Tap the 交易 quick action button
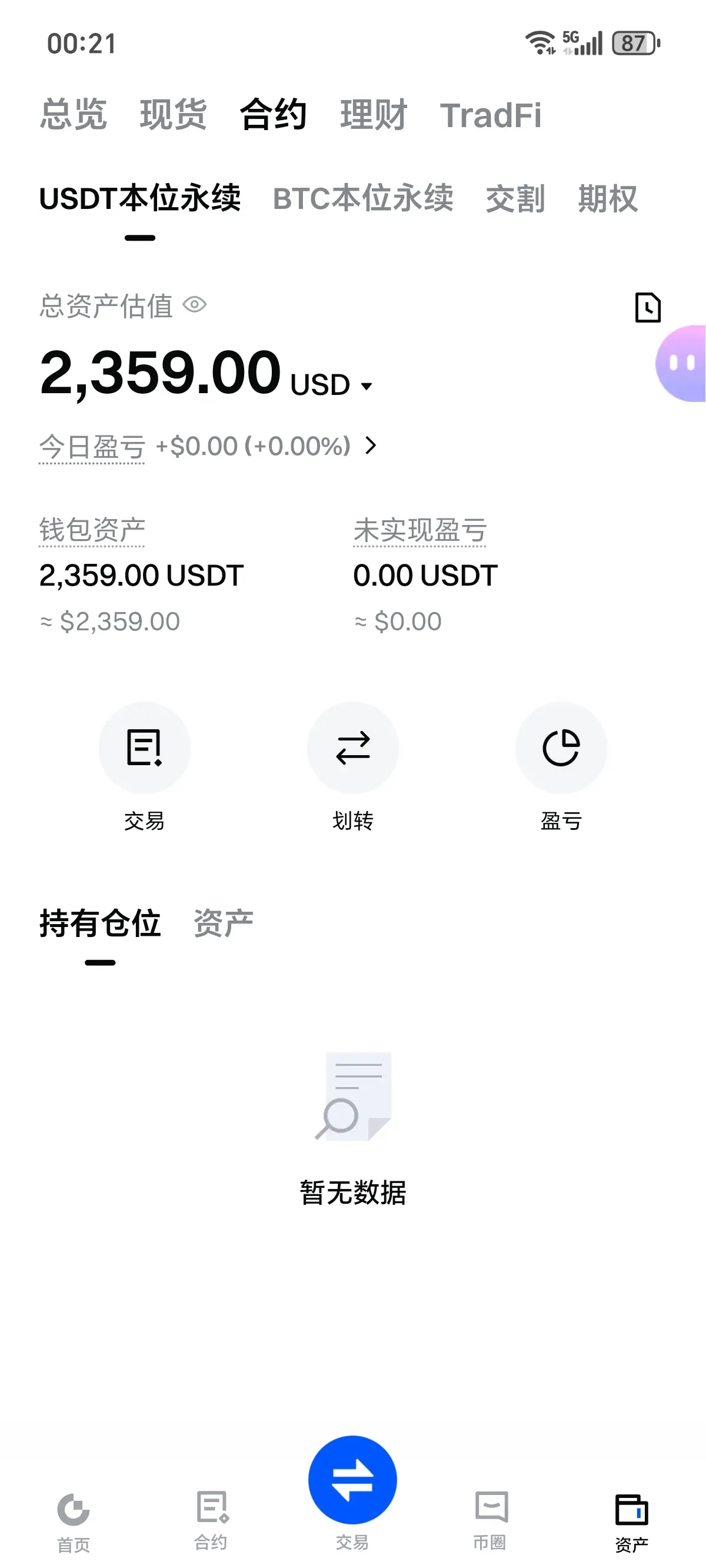 tap(144, 748)
